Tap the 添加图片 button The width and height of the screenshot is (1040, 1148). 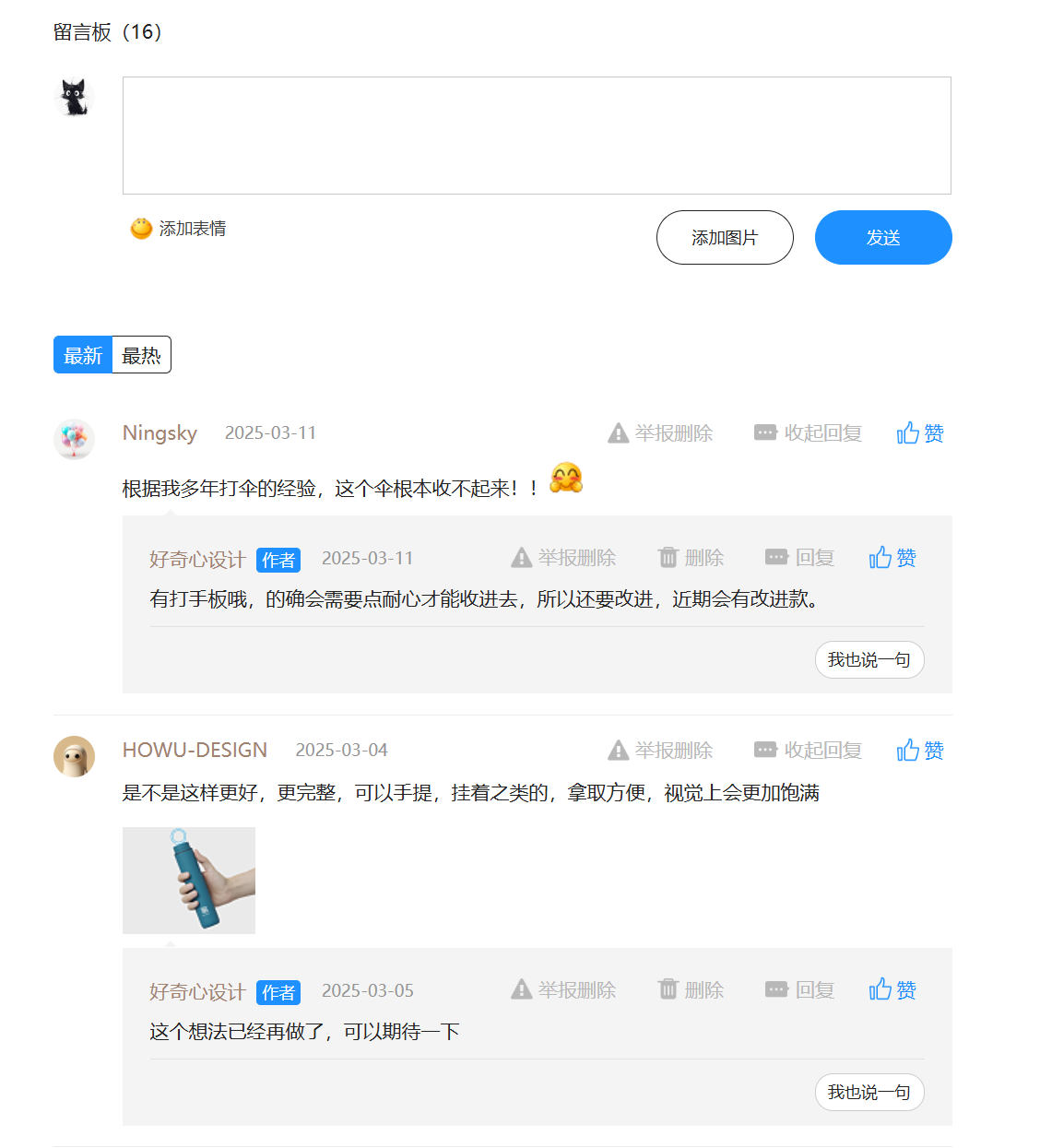pos(725,238)
